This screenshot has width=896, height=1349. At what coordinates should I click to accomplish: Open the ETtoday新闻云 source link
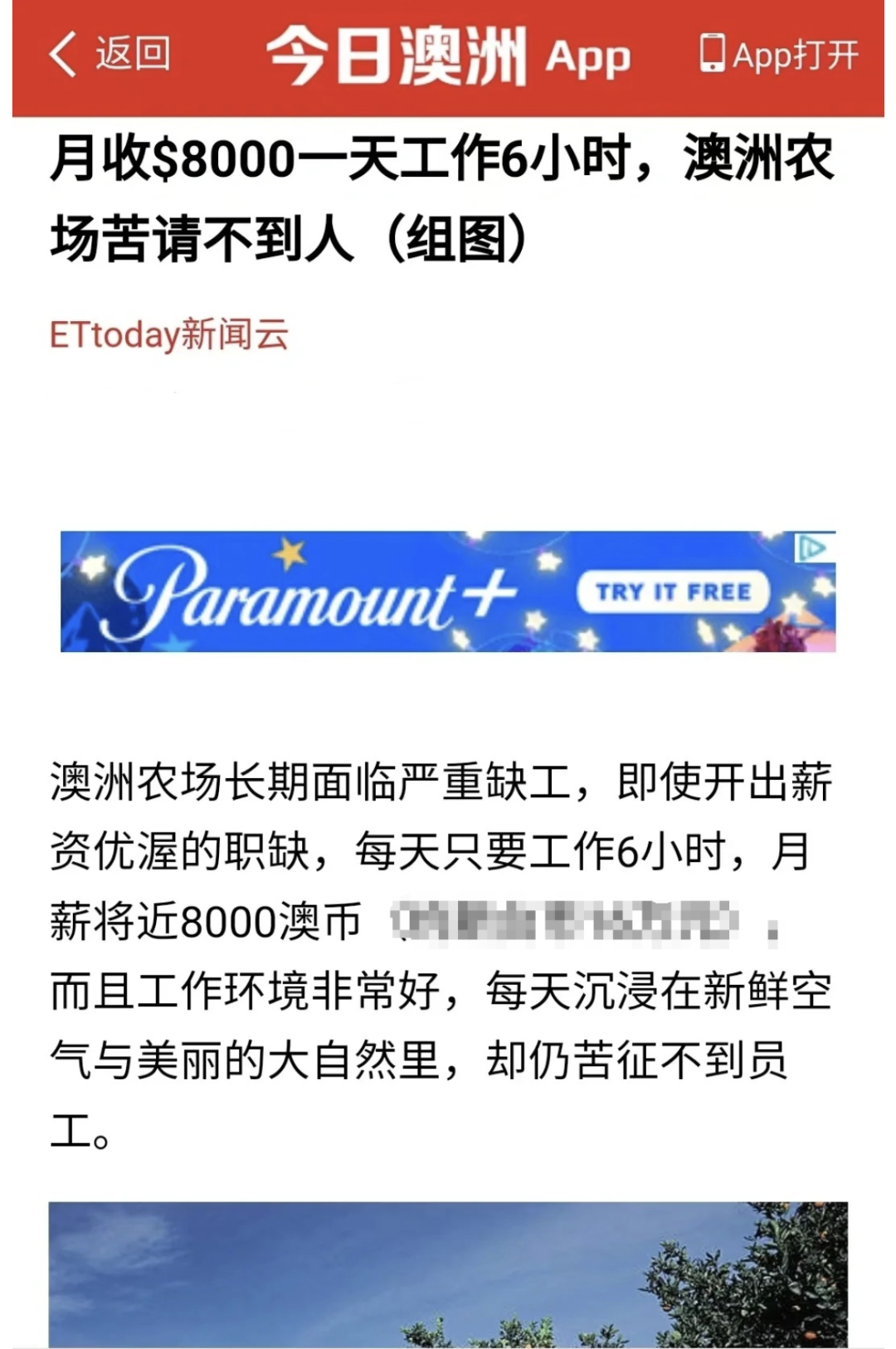click(x=169, y=334)
